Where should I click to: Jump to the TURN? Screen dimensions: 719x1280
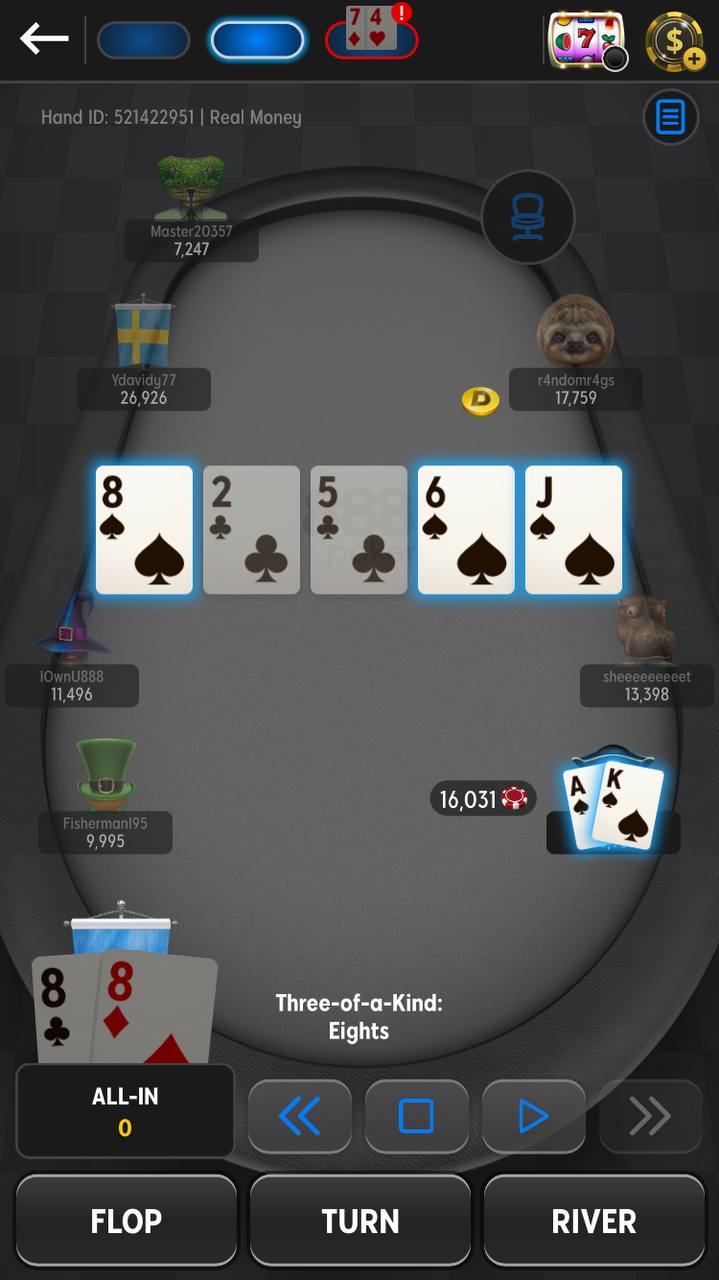click(x=360, y=1221)
